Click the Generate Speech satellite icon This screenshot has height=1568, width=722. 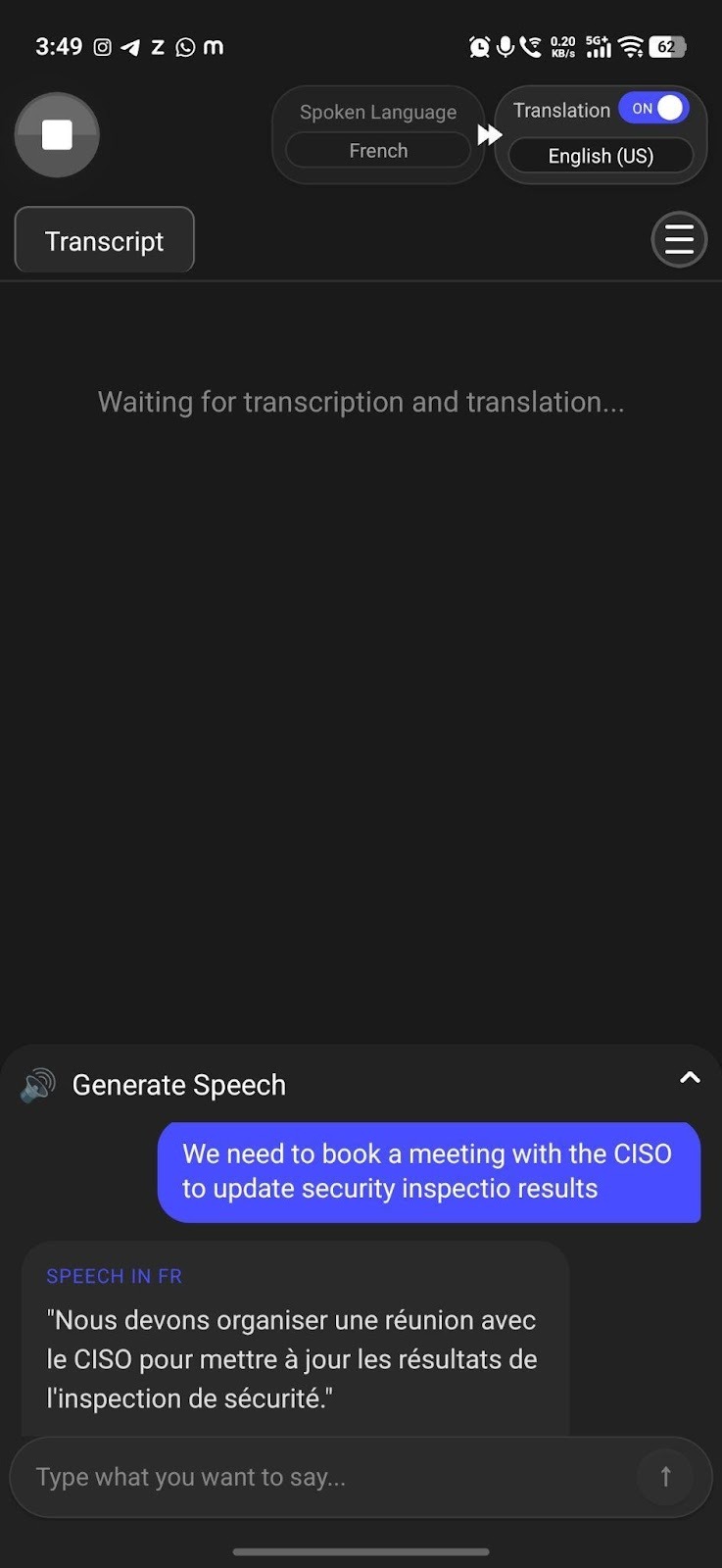(36, 1085)
